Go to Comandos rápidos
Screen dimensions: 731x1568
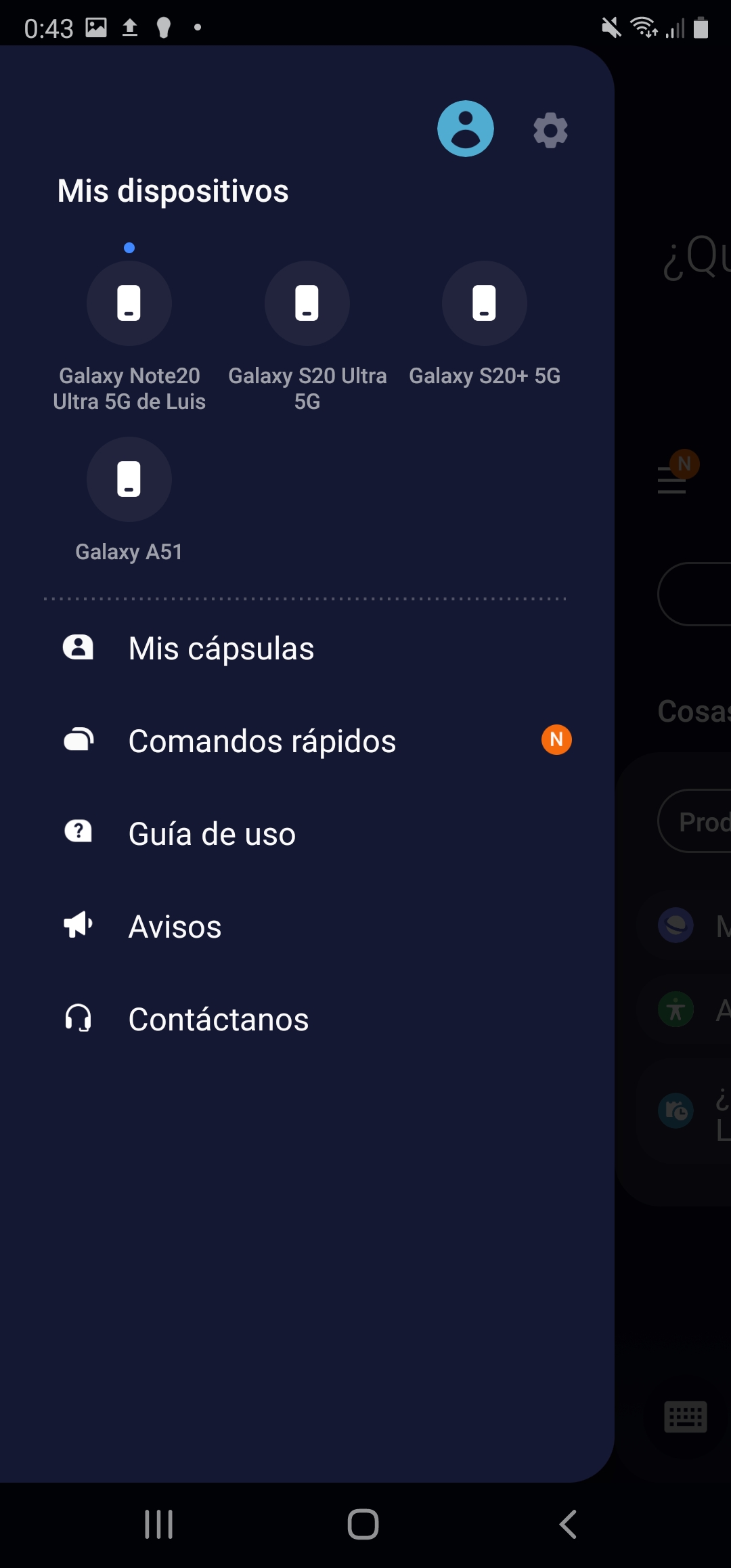(307, 741)
